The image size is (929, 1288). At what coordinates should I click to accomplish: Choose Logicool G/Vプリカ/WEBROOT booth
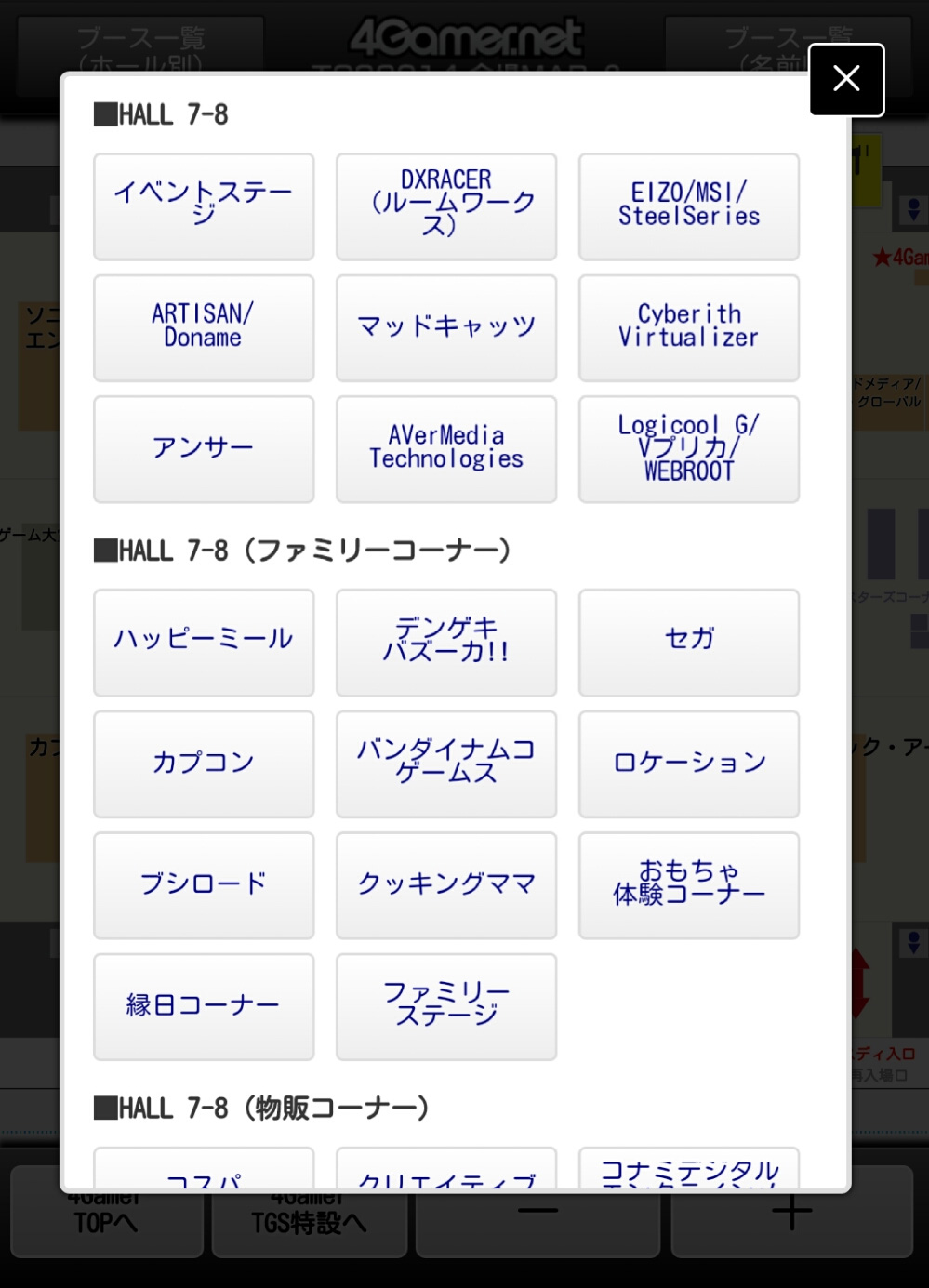[689, 448]
